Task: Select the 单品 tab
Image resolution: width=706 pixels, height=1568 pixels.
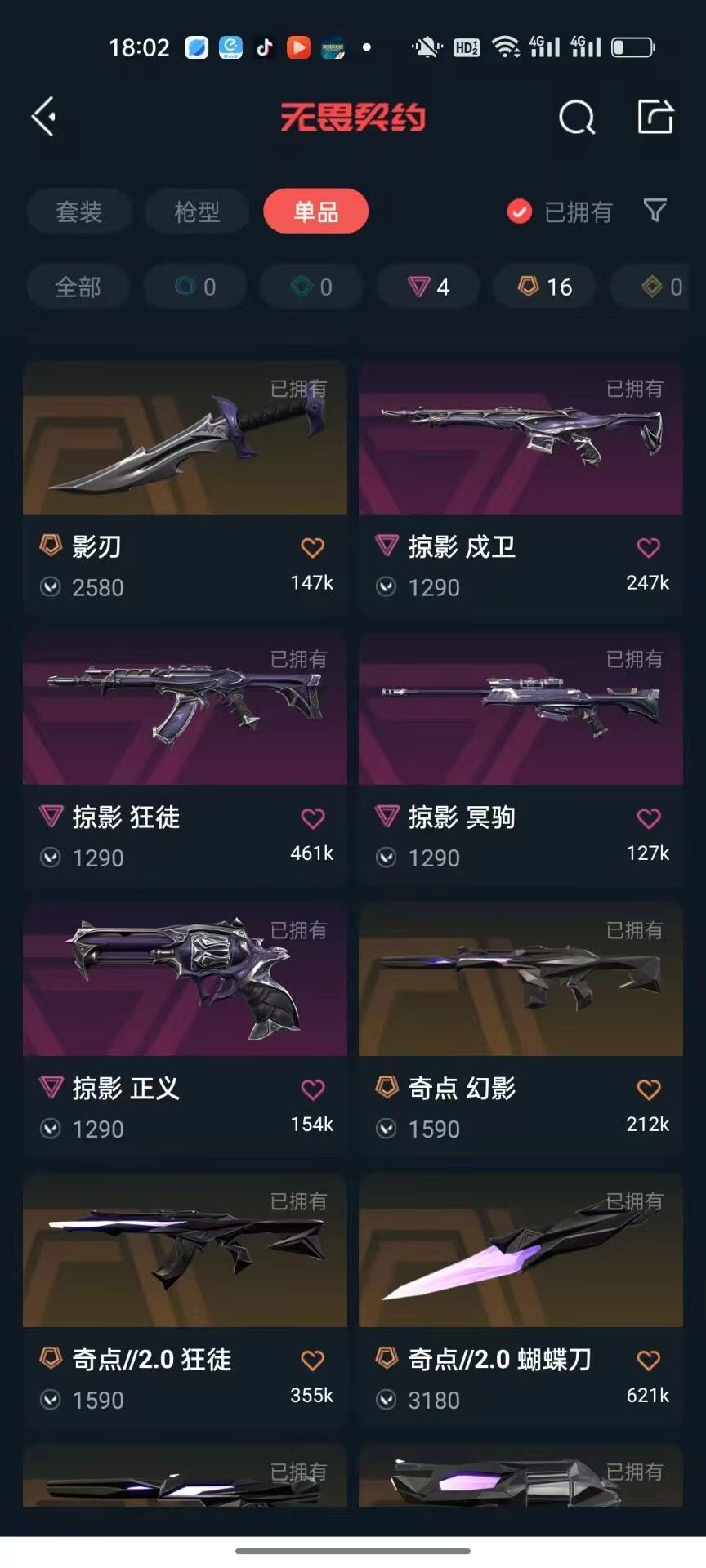Action: click(316, 212)
